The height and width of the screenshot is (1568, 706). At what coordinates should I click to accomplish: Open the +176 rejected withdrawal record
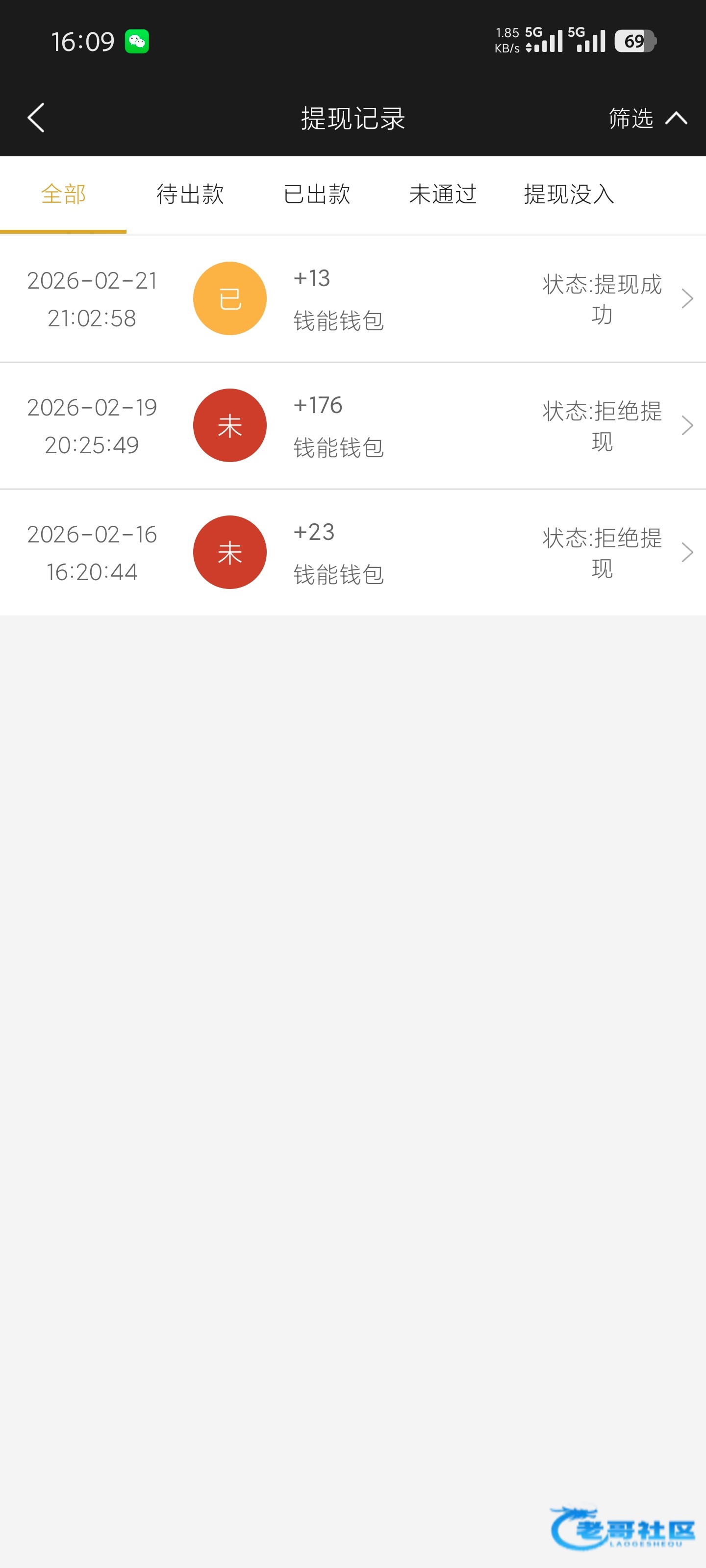pyautogui.click(x=353, y=425)
